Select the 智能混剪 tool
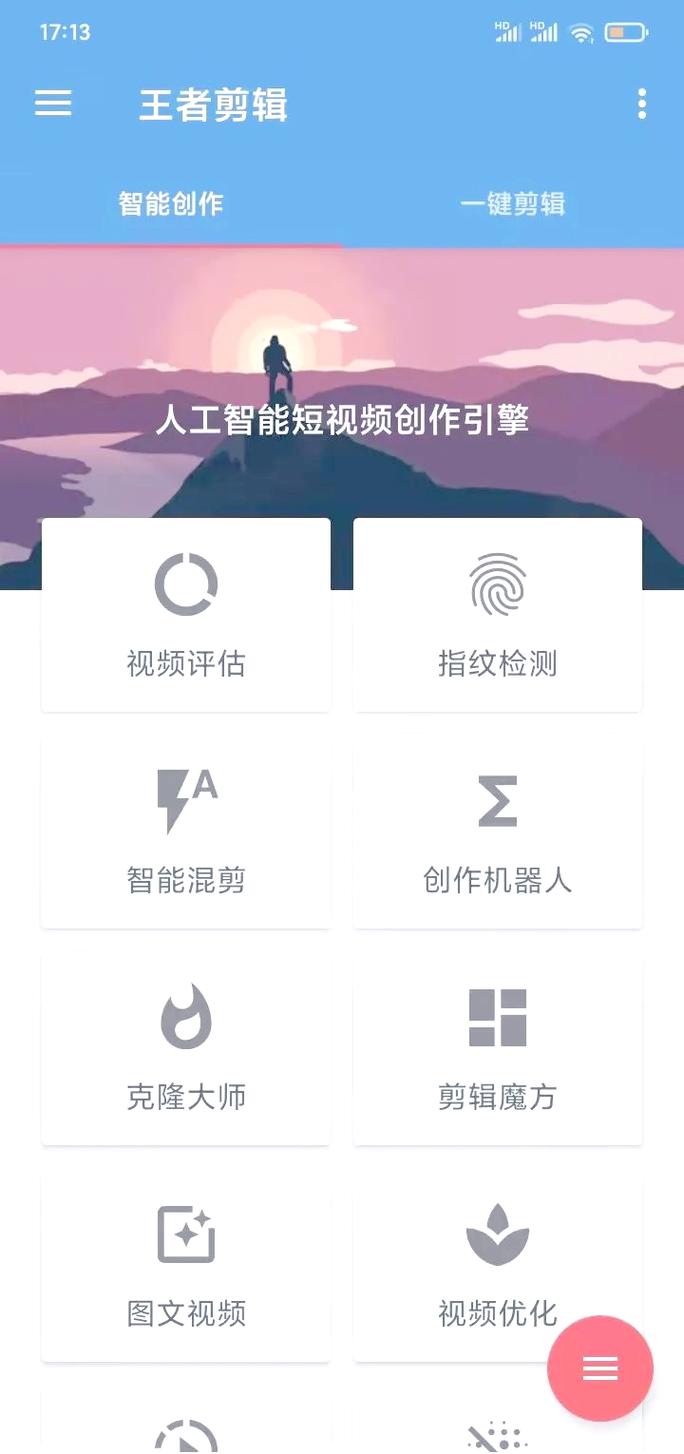The height and width of the screenshot is (1454, 684). pos(186,832)
